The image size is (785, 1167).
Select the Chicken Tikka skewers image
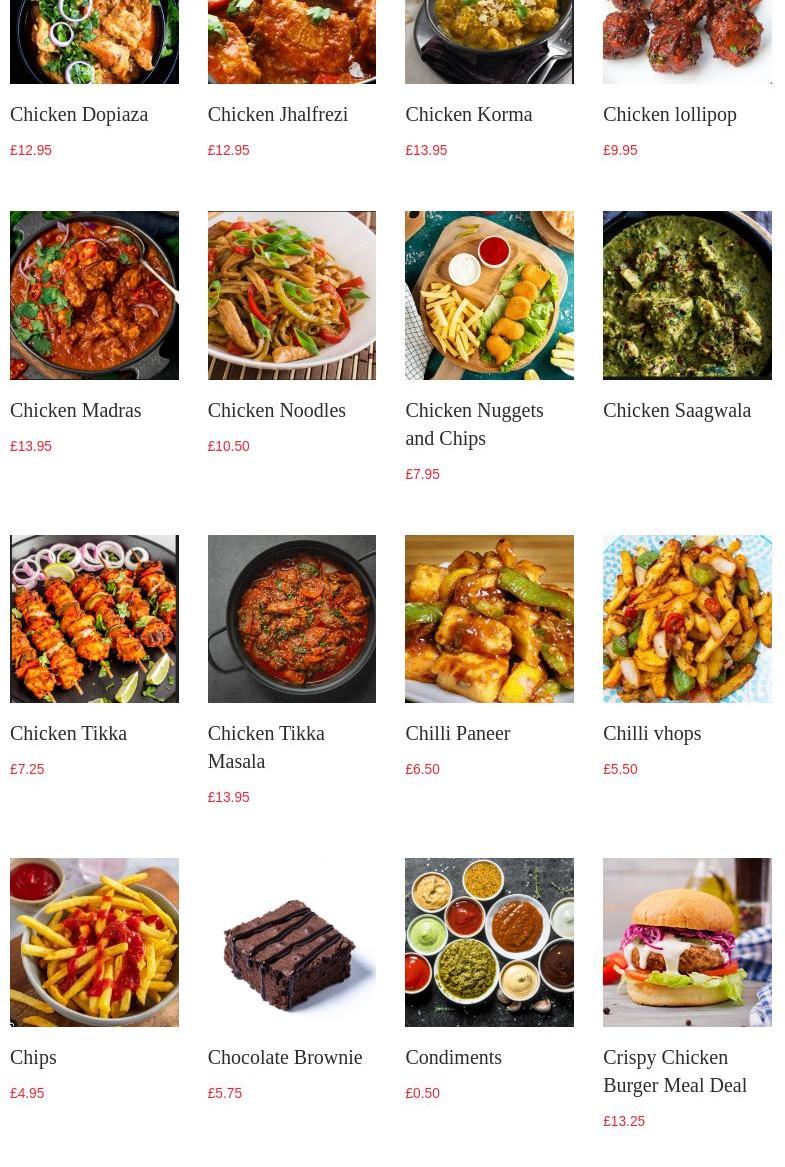coord(94,618)
